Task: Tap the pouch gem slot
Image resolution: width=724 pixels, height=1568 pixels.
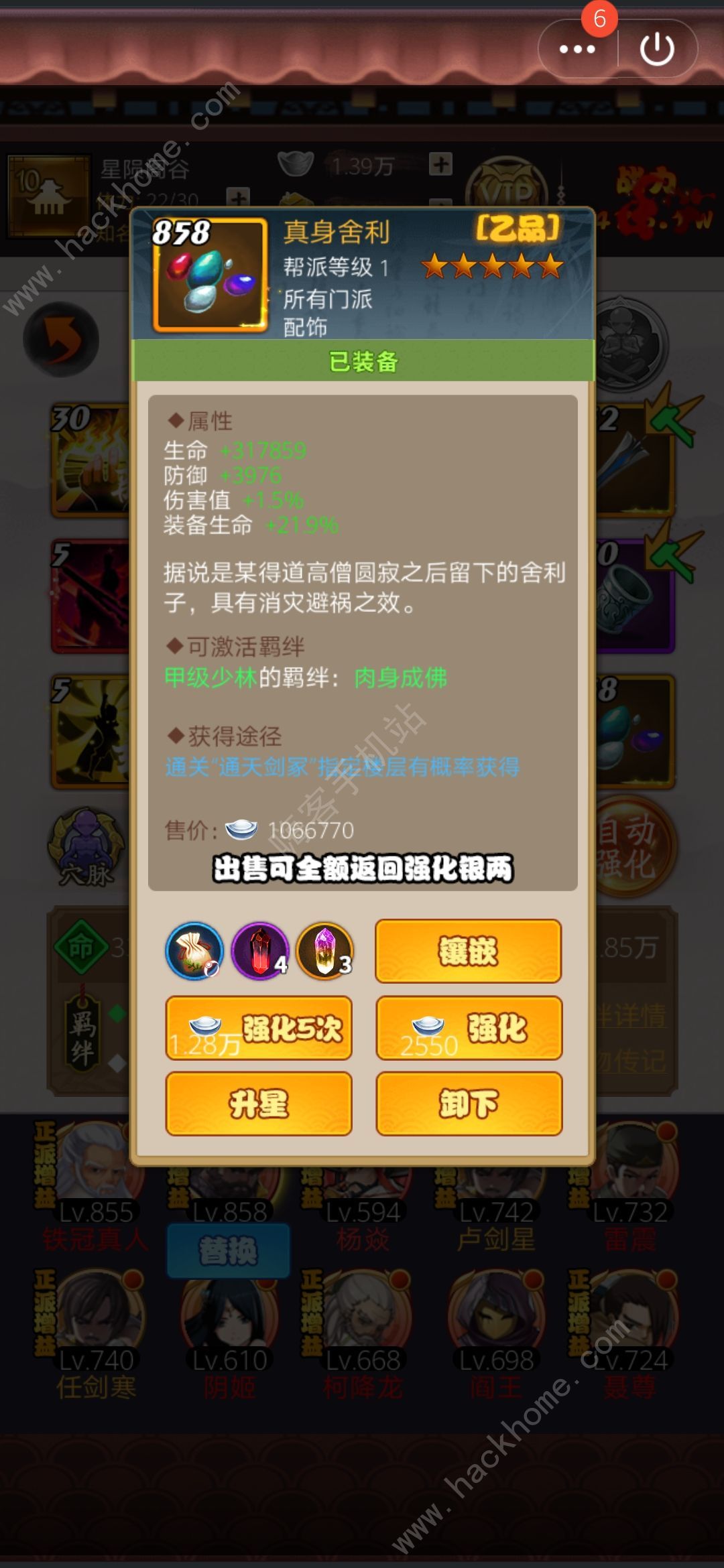Action: pos(194,951)
